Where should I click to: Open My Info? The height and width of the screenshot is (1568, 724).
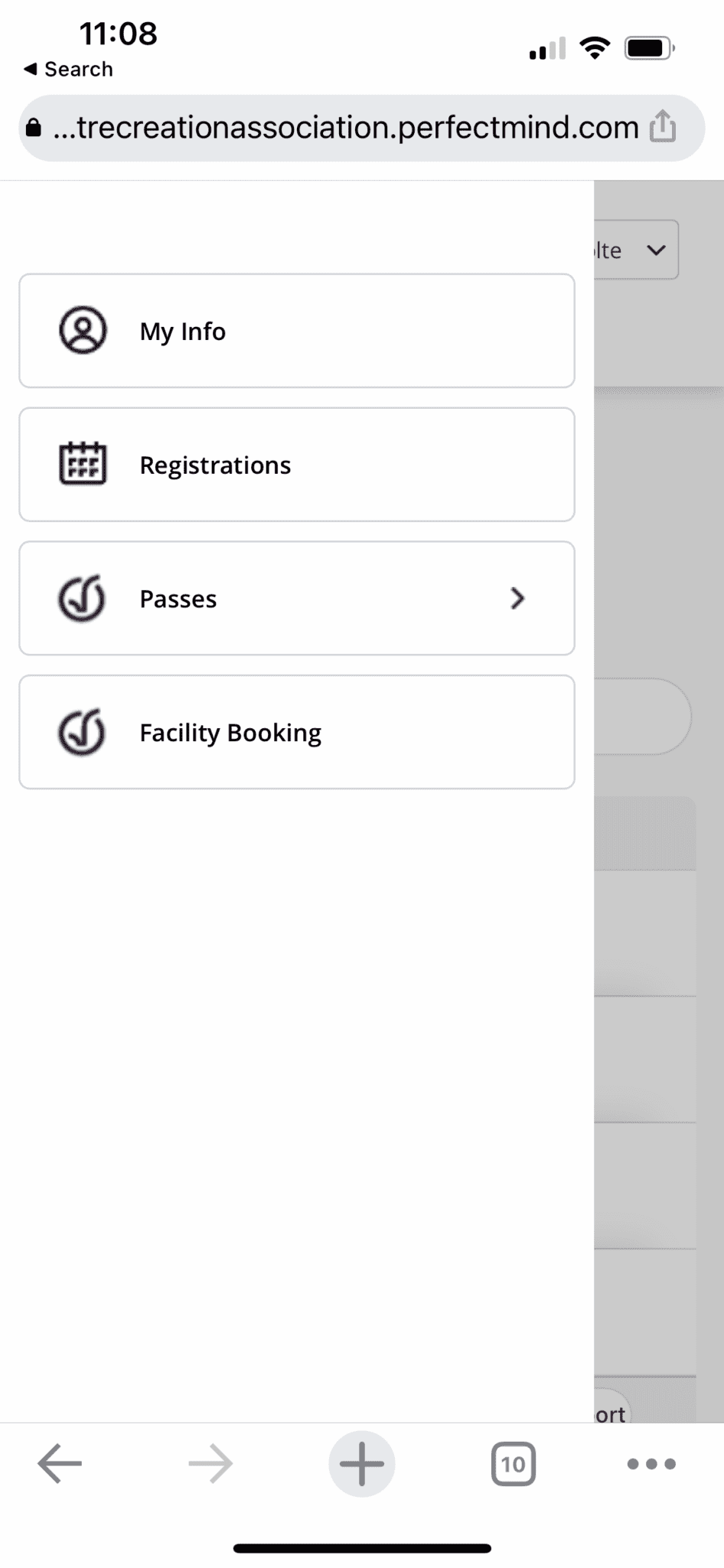(x=297, y=331)
